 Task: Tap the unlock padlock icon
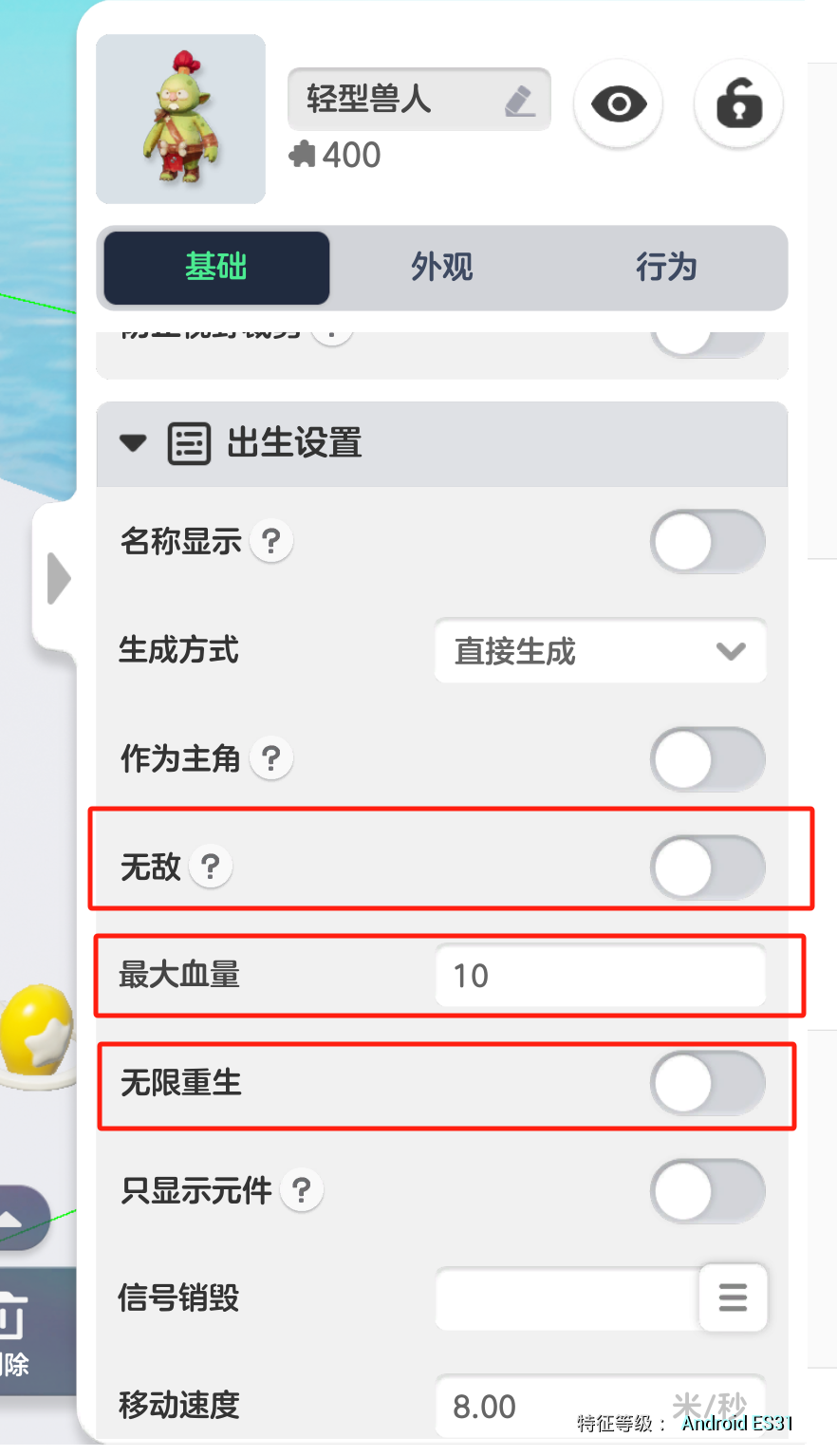pyautogui.click(x=738, y=103)
